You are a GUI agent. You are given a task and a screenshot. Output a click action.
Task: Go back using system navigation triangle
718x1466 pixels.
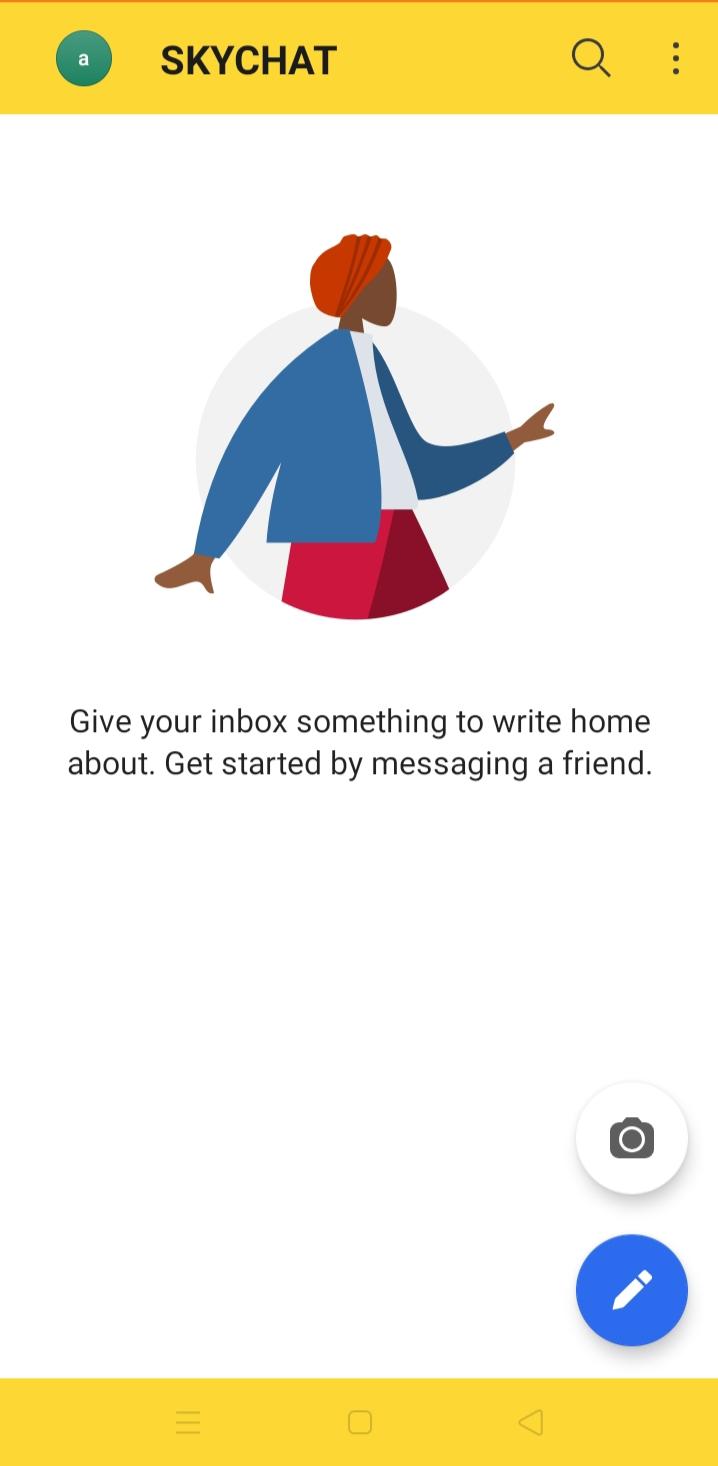coord(531,1422)
